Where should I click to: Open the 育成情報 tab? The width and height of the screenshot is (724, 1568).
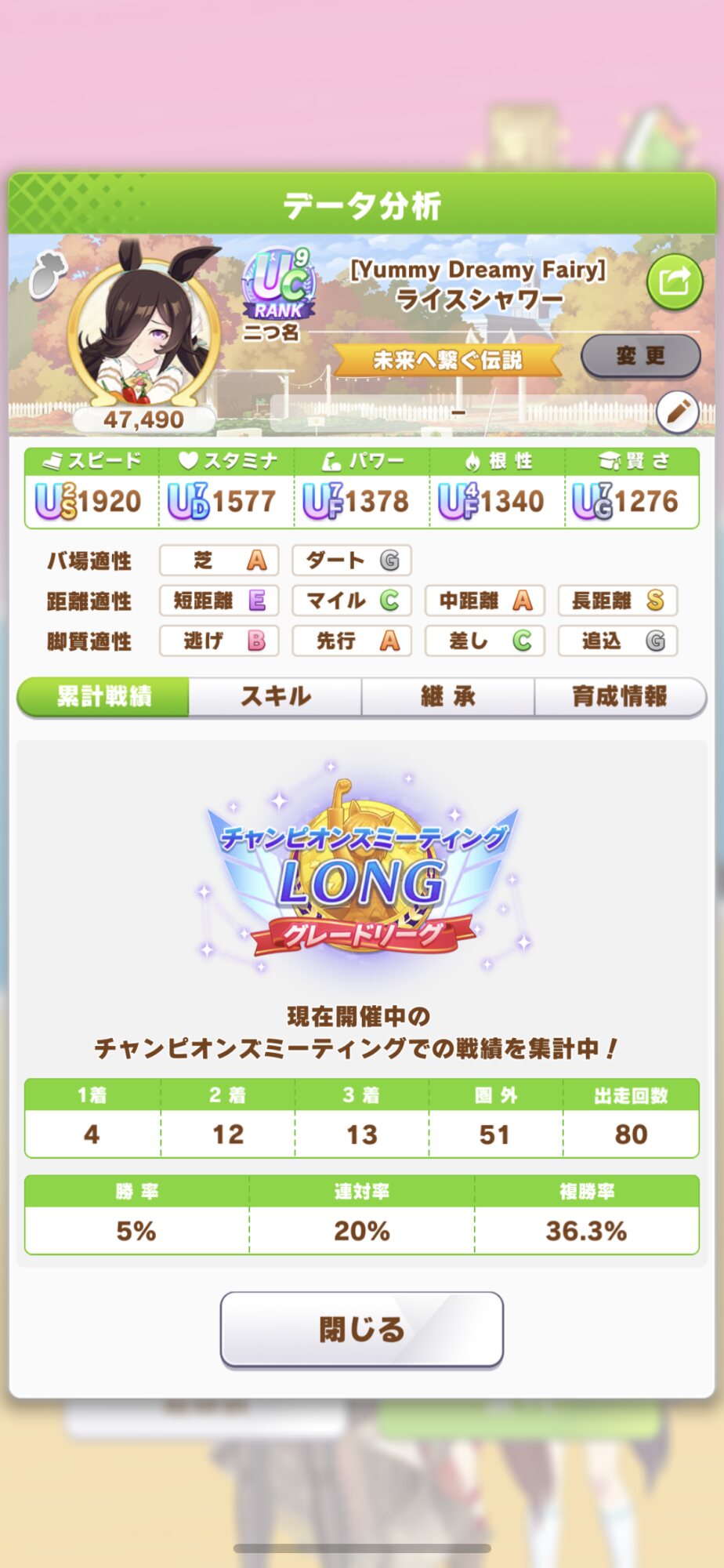(x=620, y=696)
